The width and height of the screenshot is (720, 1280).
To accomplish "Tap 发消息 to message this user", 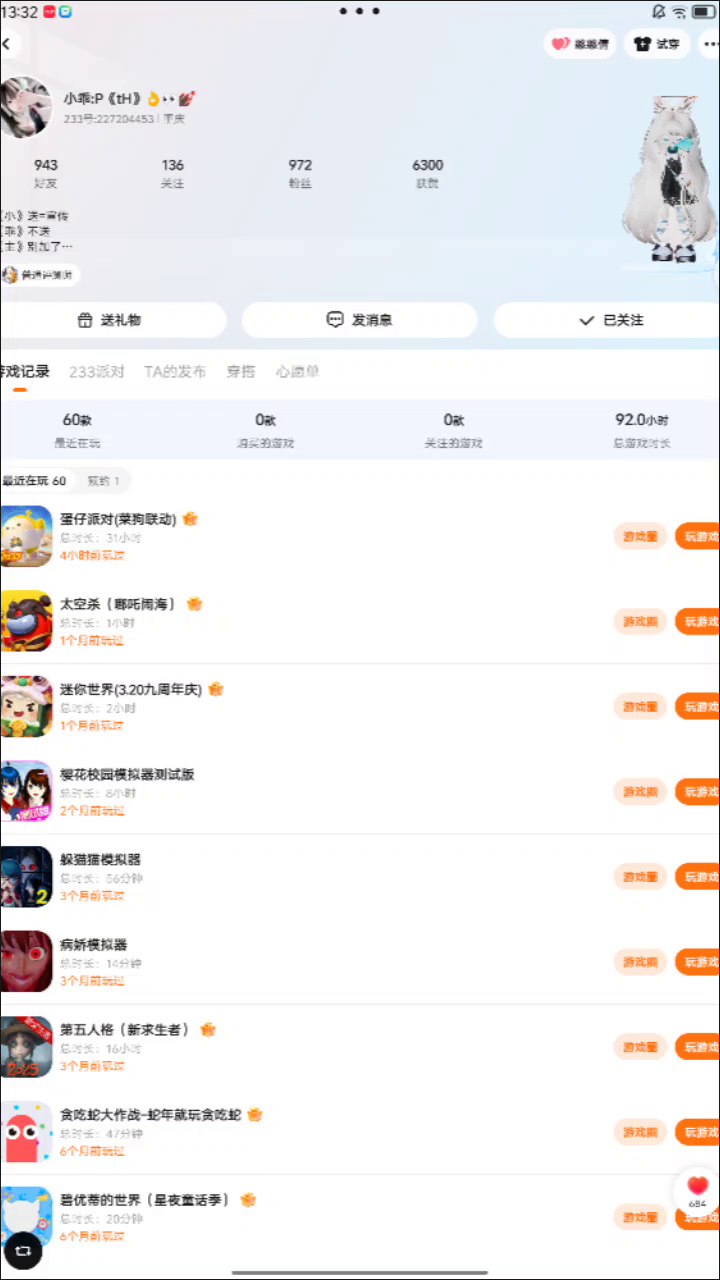I will coord(360,320).
